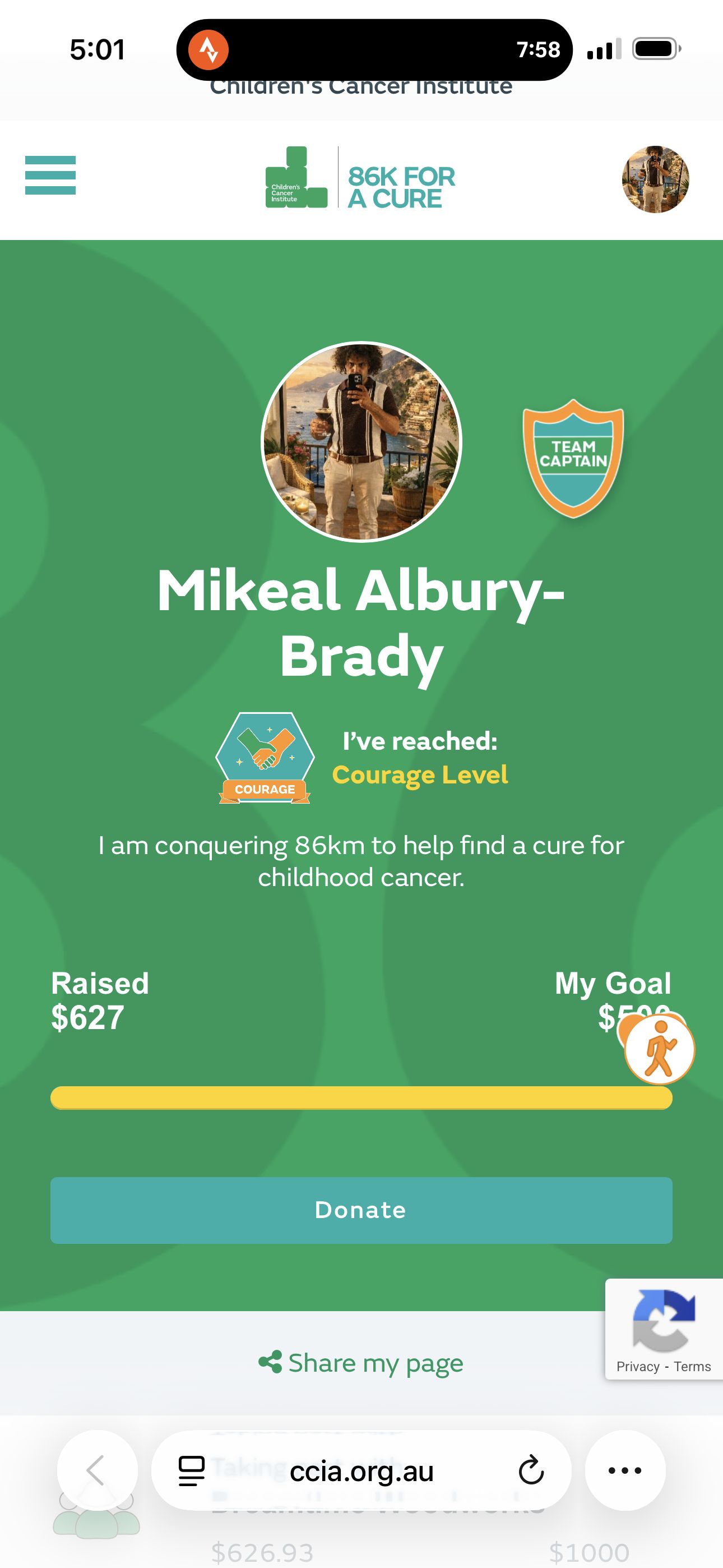Donate to Mikeal's fundraising page
Viewport: 723px width, 1568px height.
point(361,1210)
